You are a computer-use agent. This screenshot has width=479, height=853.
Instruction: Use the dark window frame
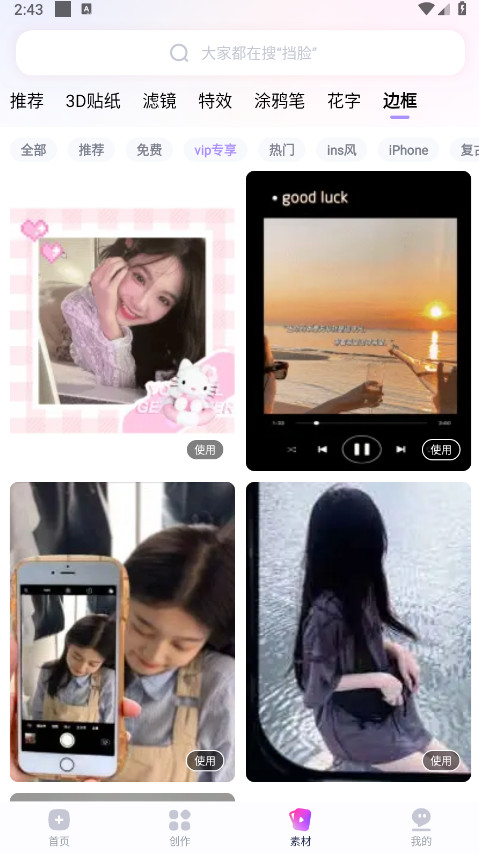pos(441,761)
